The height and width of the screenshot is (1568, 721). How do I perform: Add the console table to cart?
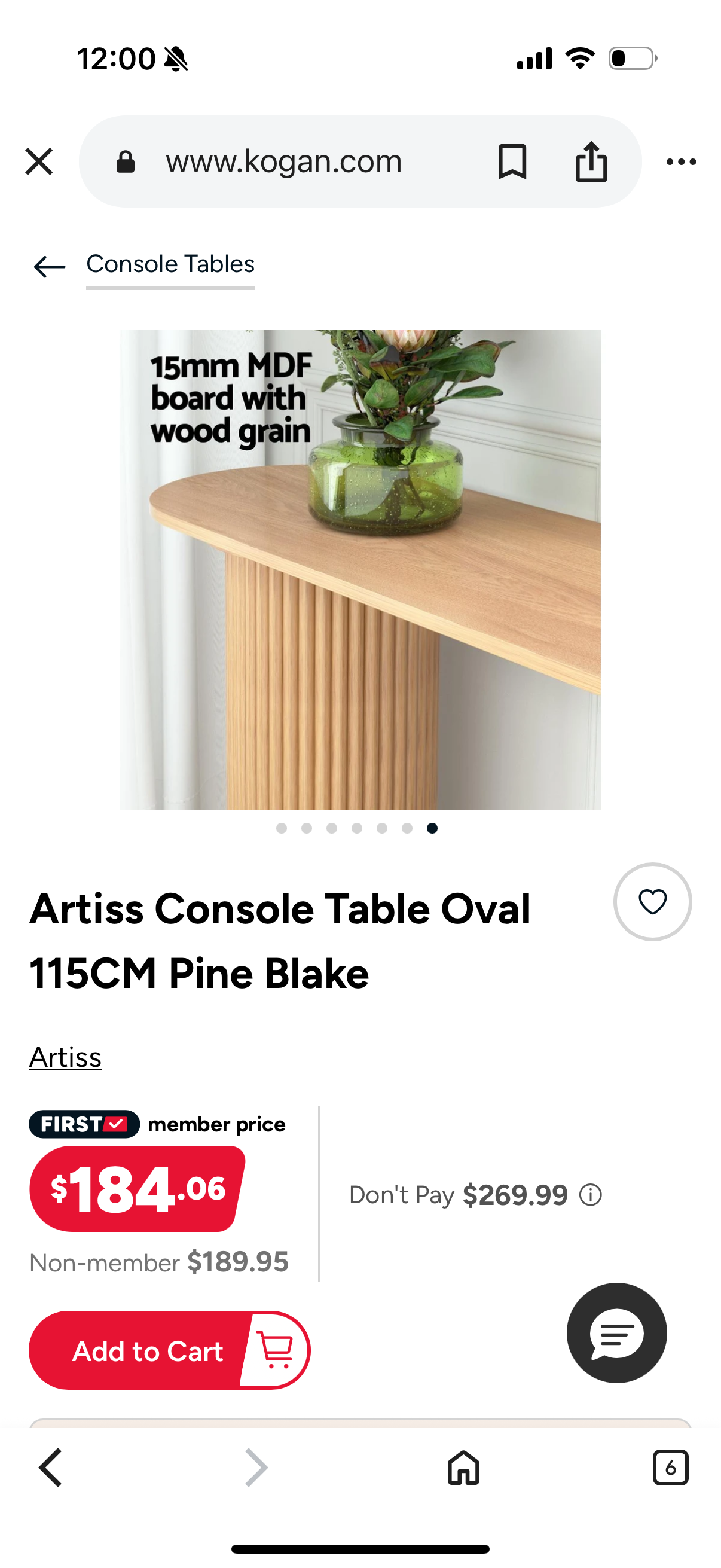[x=147, y=1350]
